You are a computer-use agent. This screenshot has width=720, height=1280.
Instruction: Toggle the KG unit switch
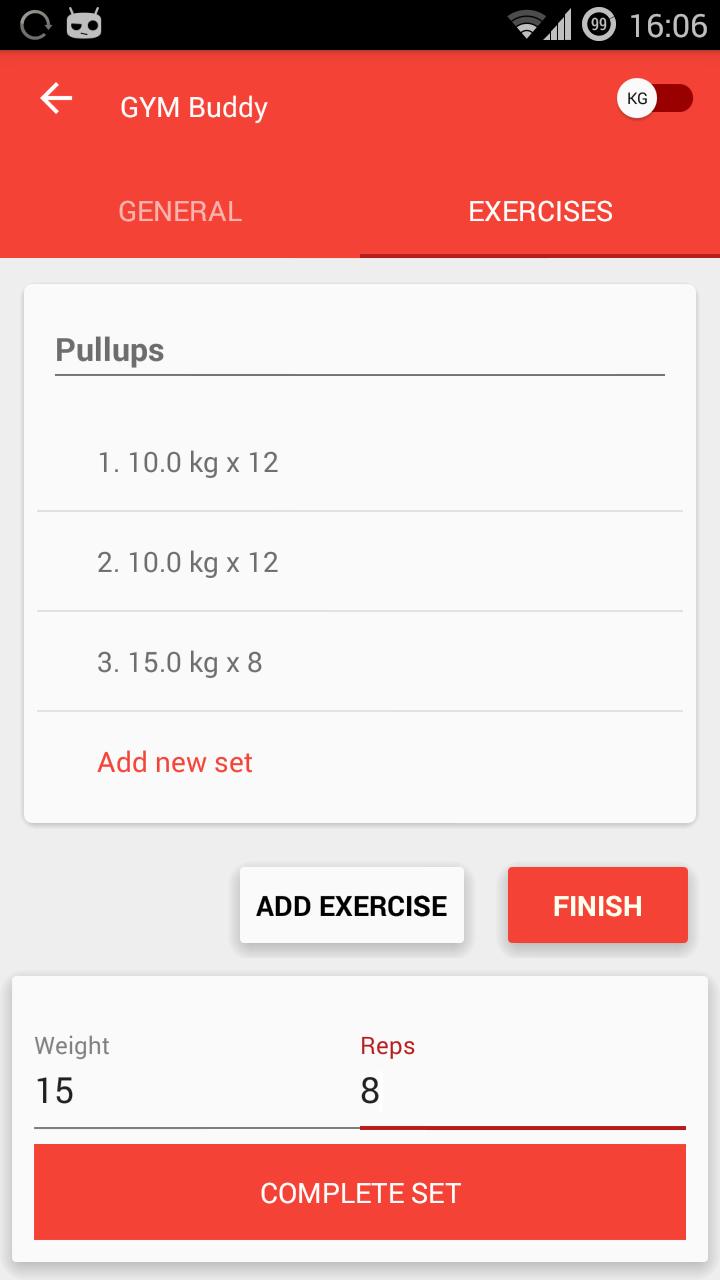coord(655,99)
